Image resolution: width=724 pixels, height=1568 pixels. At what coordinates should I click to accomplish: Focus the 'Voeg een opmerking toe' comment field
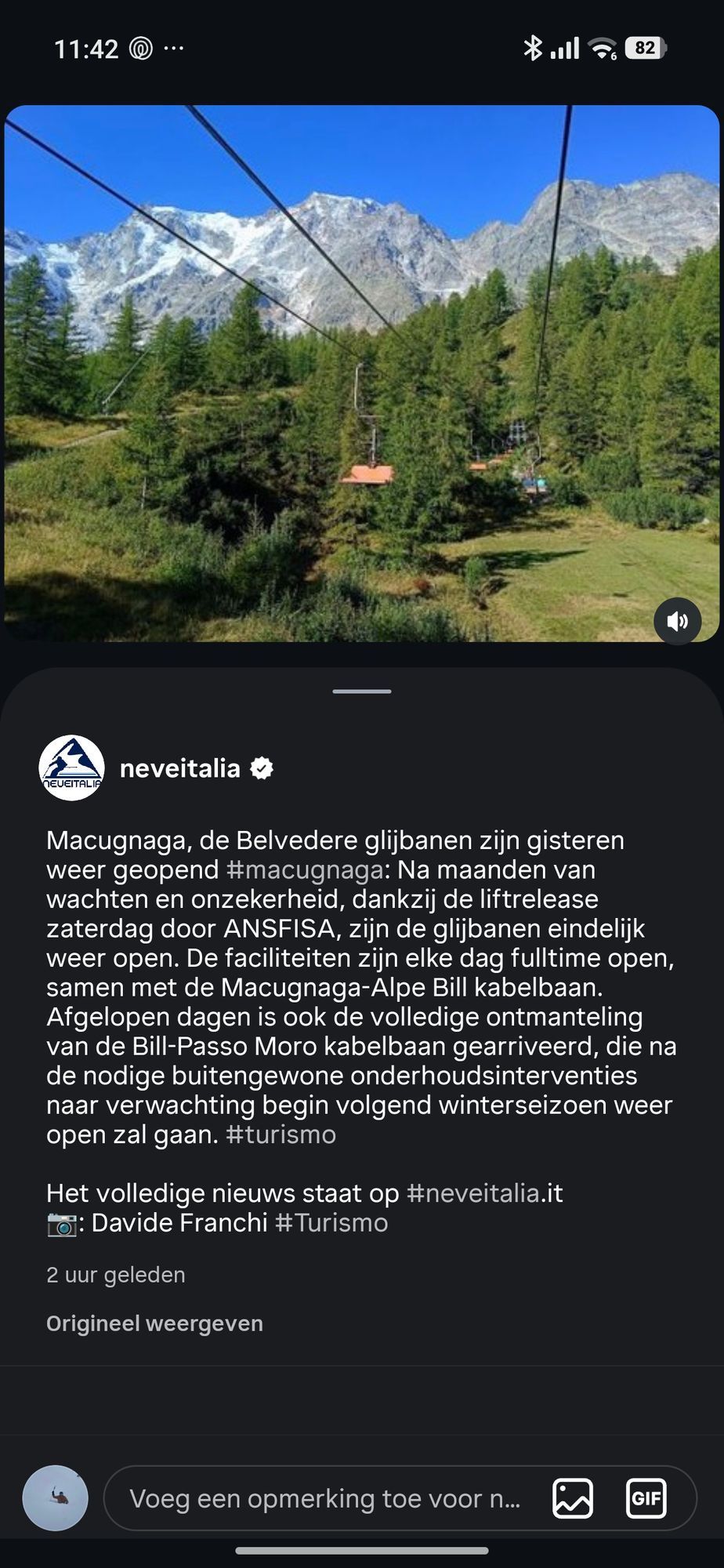point(324,1498)
